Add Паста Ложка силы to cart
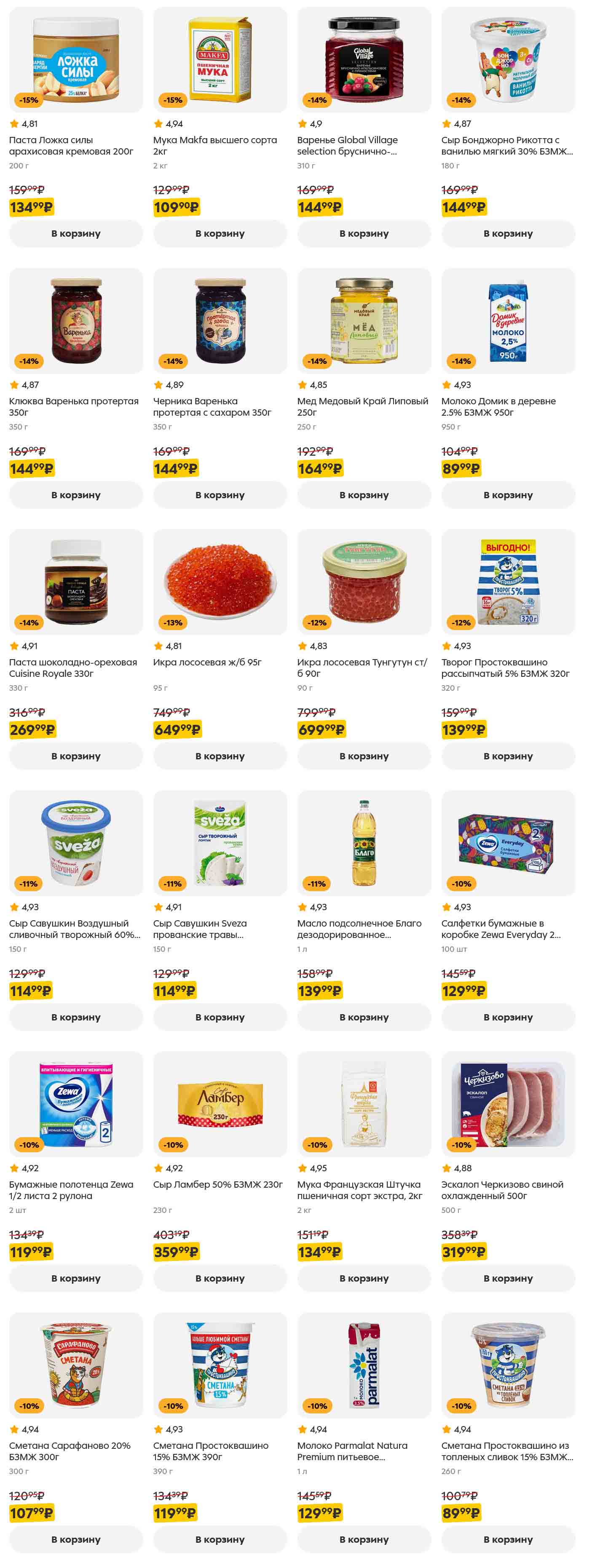Image resolution: width=592 pixels, height=1568 pixels. (x=75, y=234)
